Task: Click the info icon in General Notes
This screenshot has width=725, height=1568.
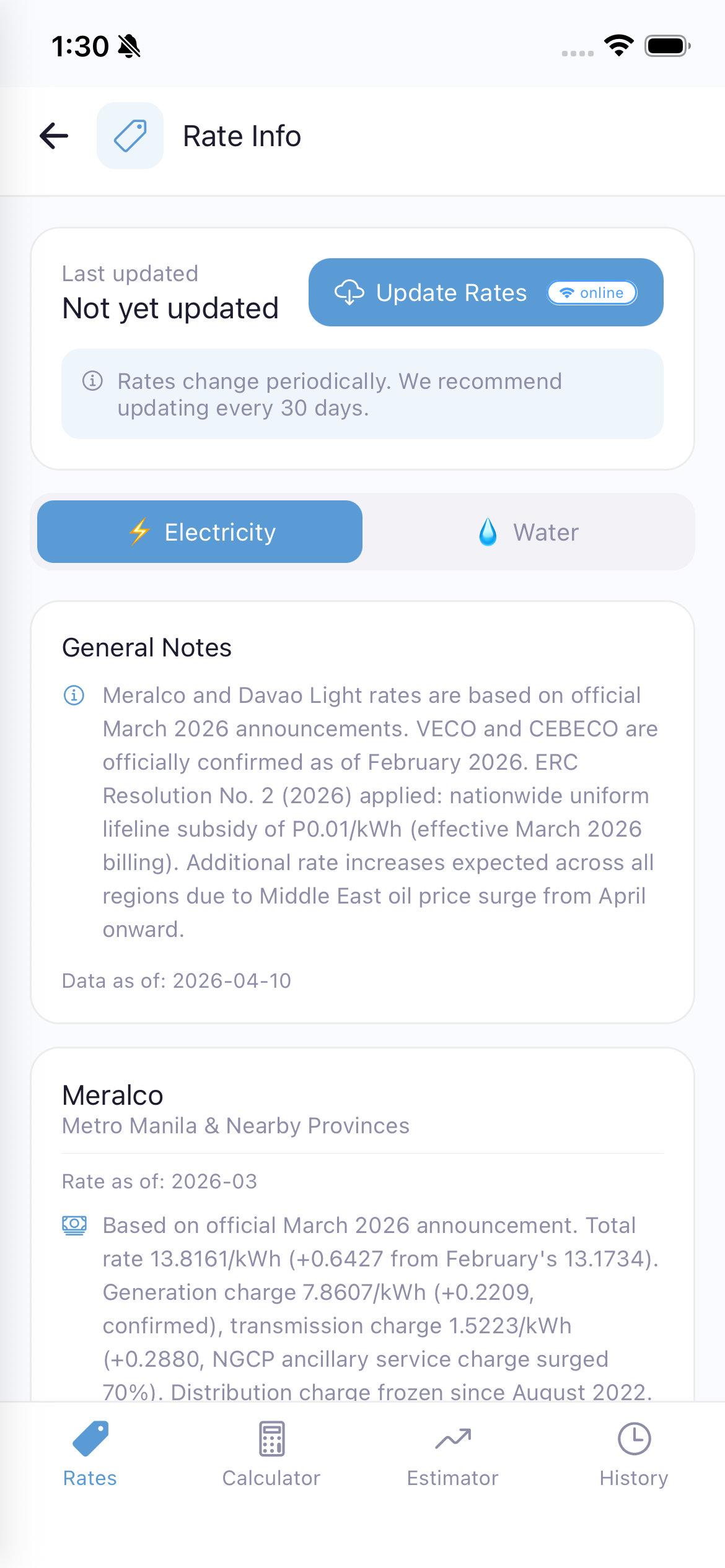Action: click(x=74, y=696)
